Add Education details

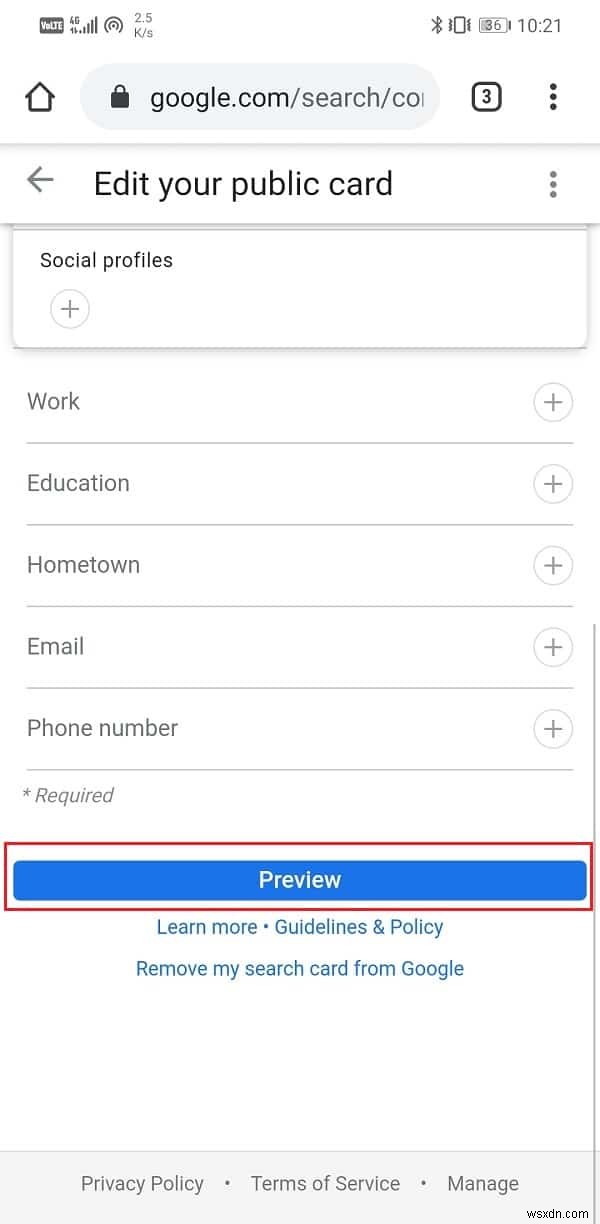[x=552, y=484]
